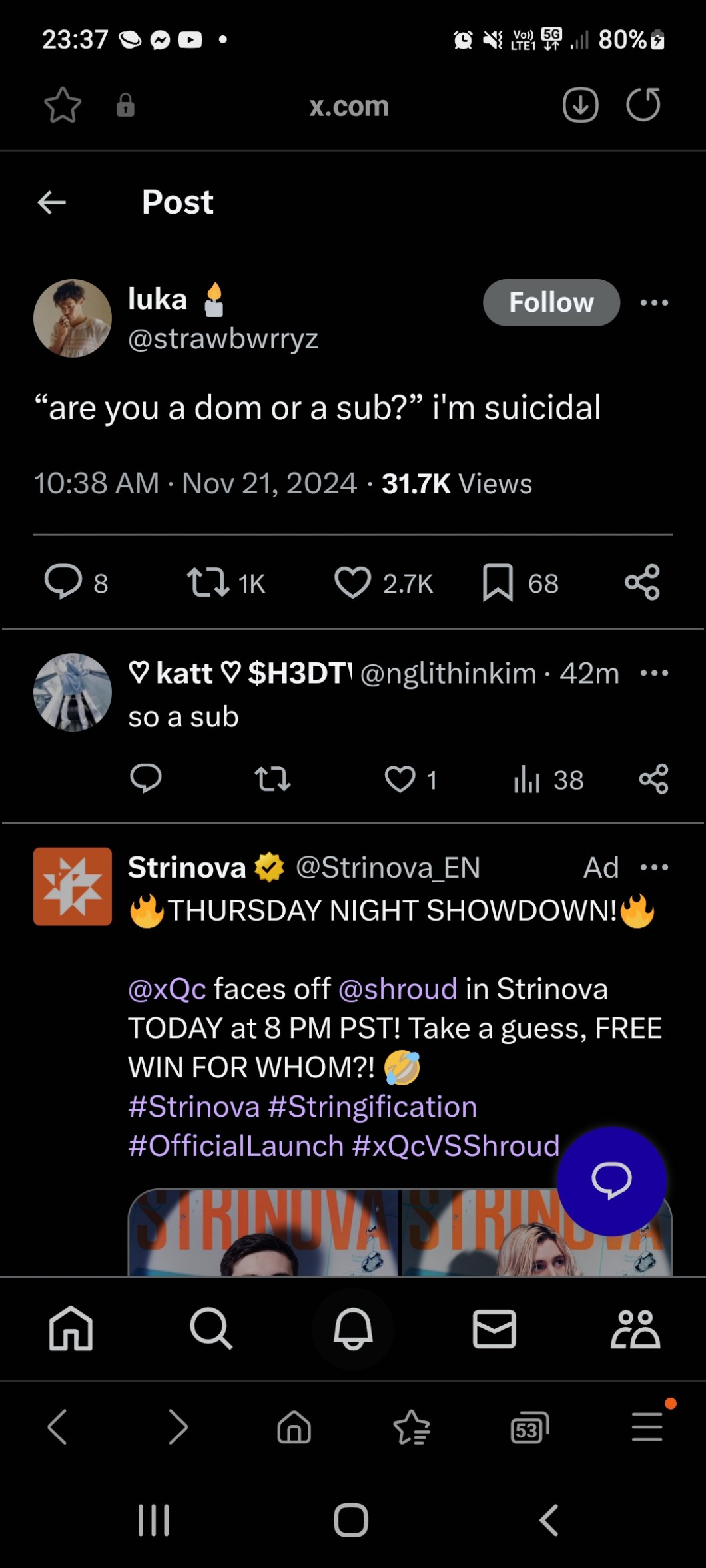Open the X search tab
Screen dimensions: 706x1568
pyautogui.click(x=211, y=1329)
